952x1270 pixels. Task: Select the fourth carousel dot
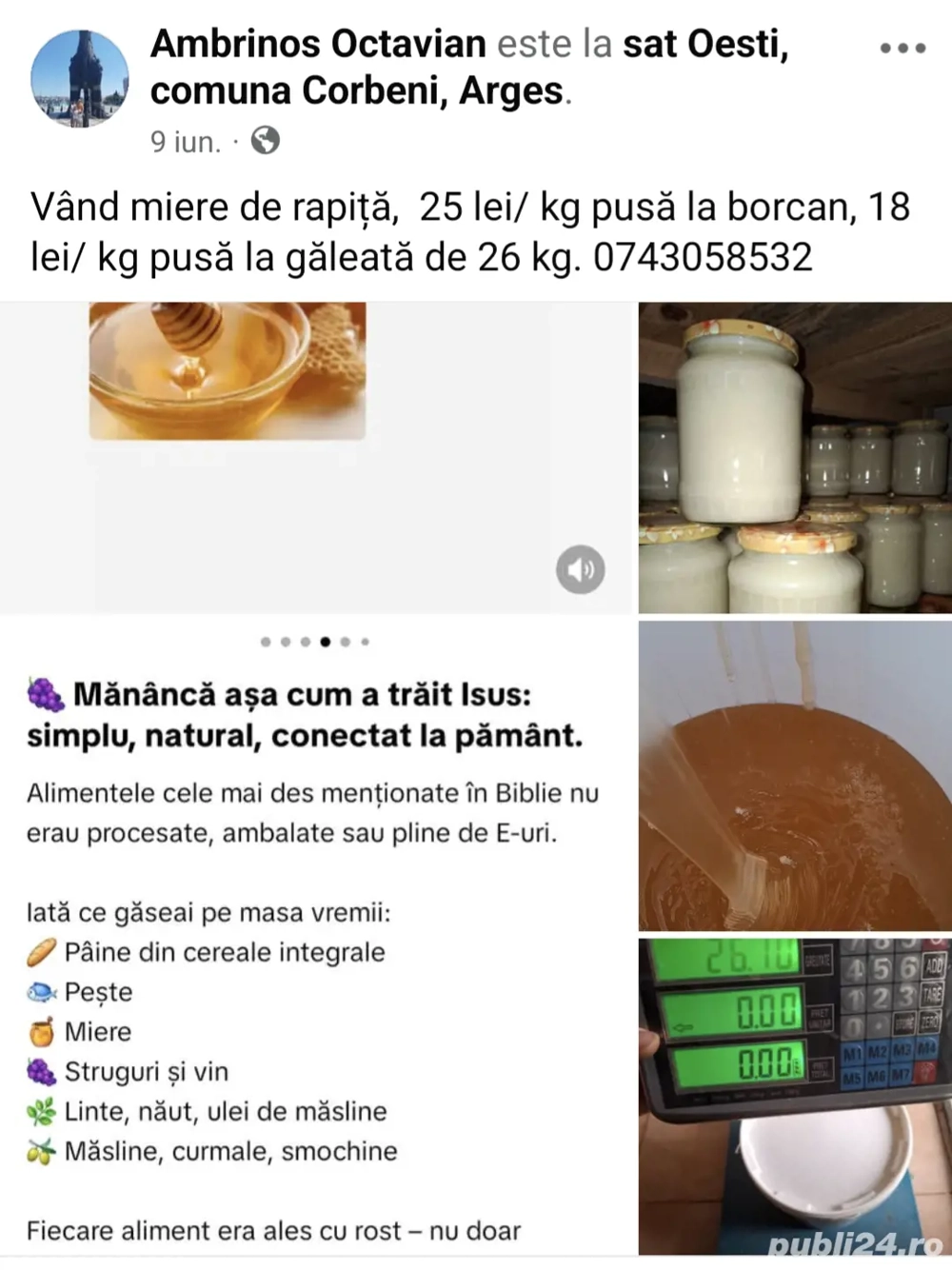[x=326, y=642]
